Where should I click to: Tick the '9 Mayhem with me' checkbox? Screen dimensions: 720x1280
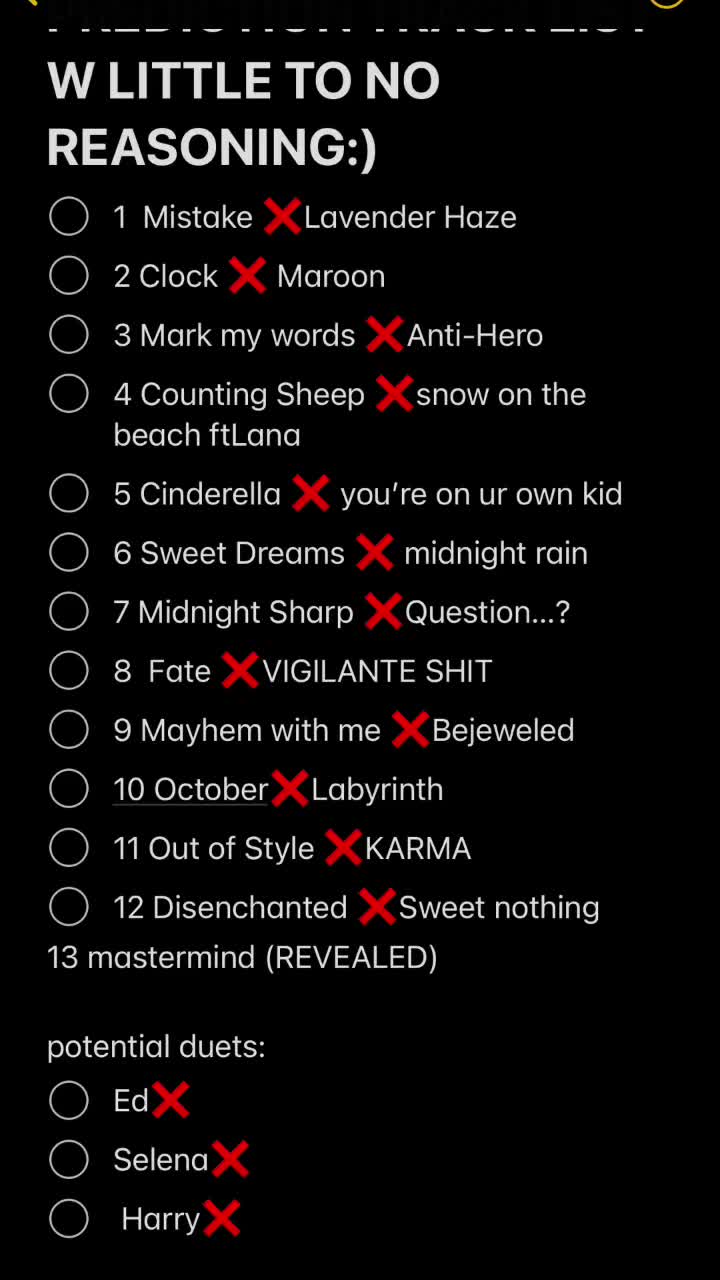tap(69, 729)
